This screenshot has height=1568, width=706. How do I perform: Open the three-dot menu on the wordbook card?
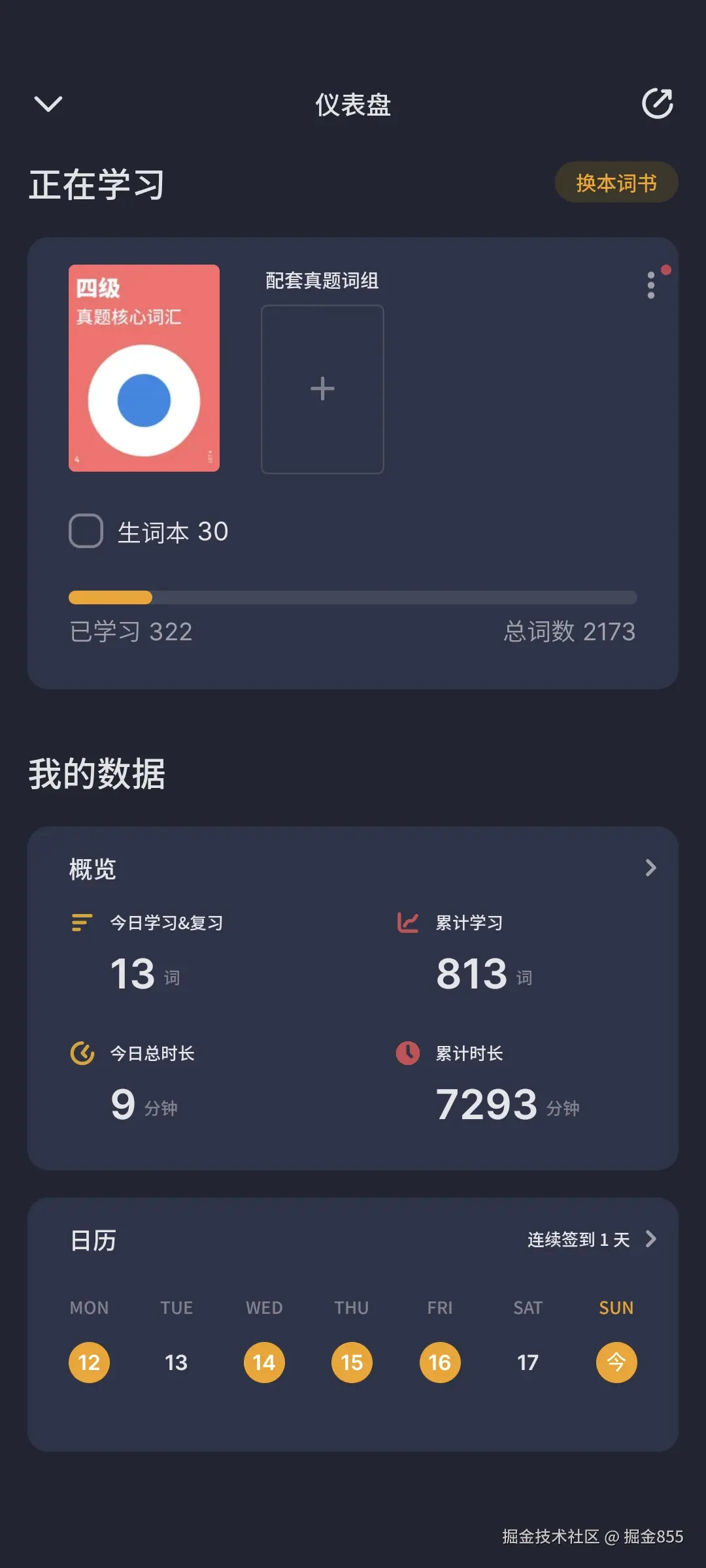[x=650, y=286]
